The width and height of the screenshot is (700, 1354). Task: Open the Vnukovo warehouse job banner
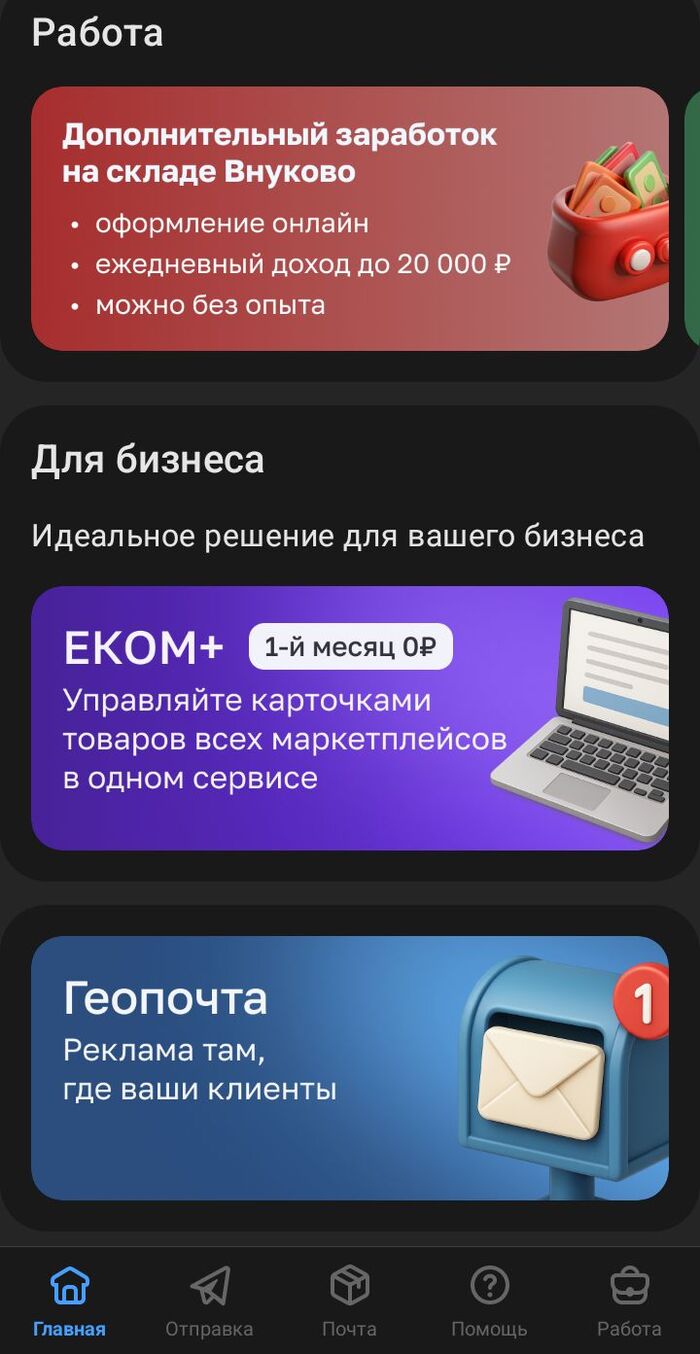pyautogui.click(x=349, y=218)
